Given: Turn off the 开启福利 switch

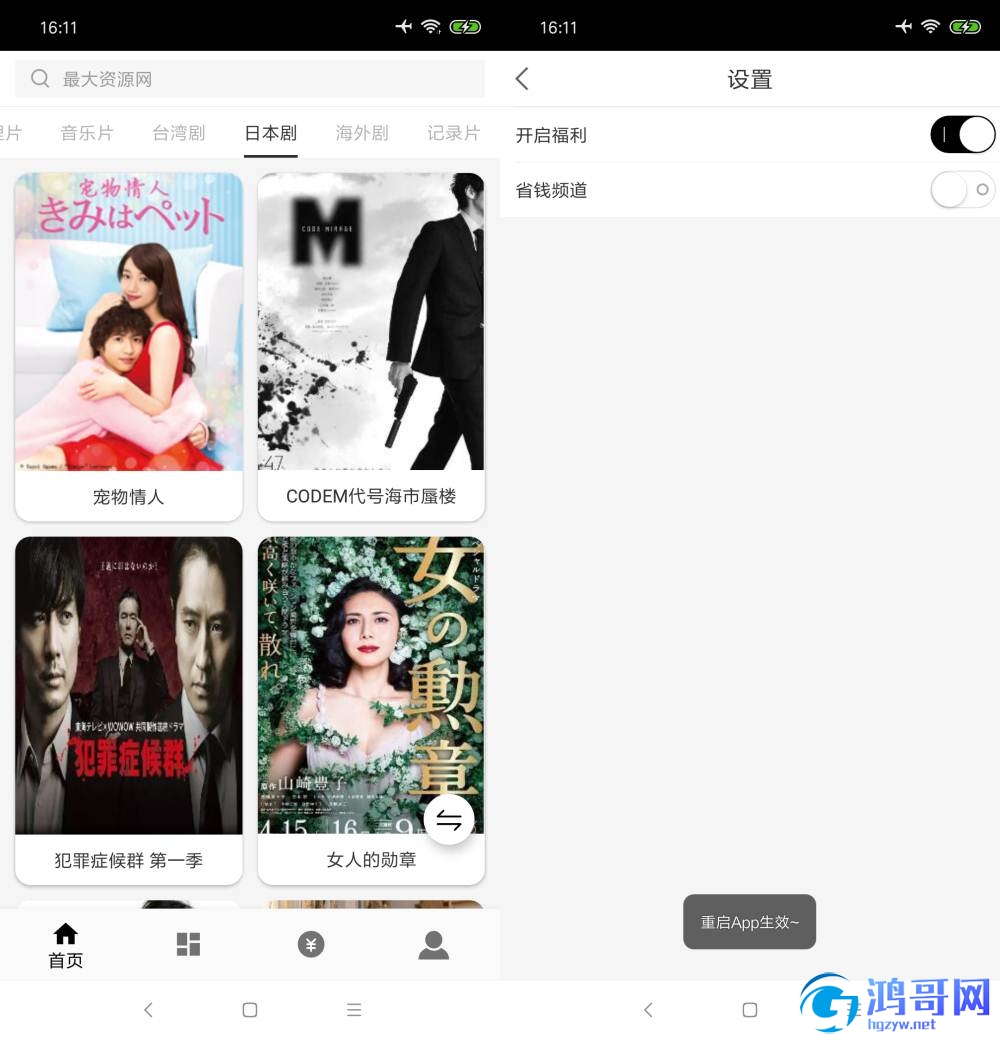Looking at the screenshot, I should click(962, 134).
